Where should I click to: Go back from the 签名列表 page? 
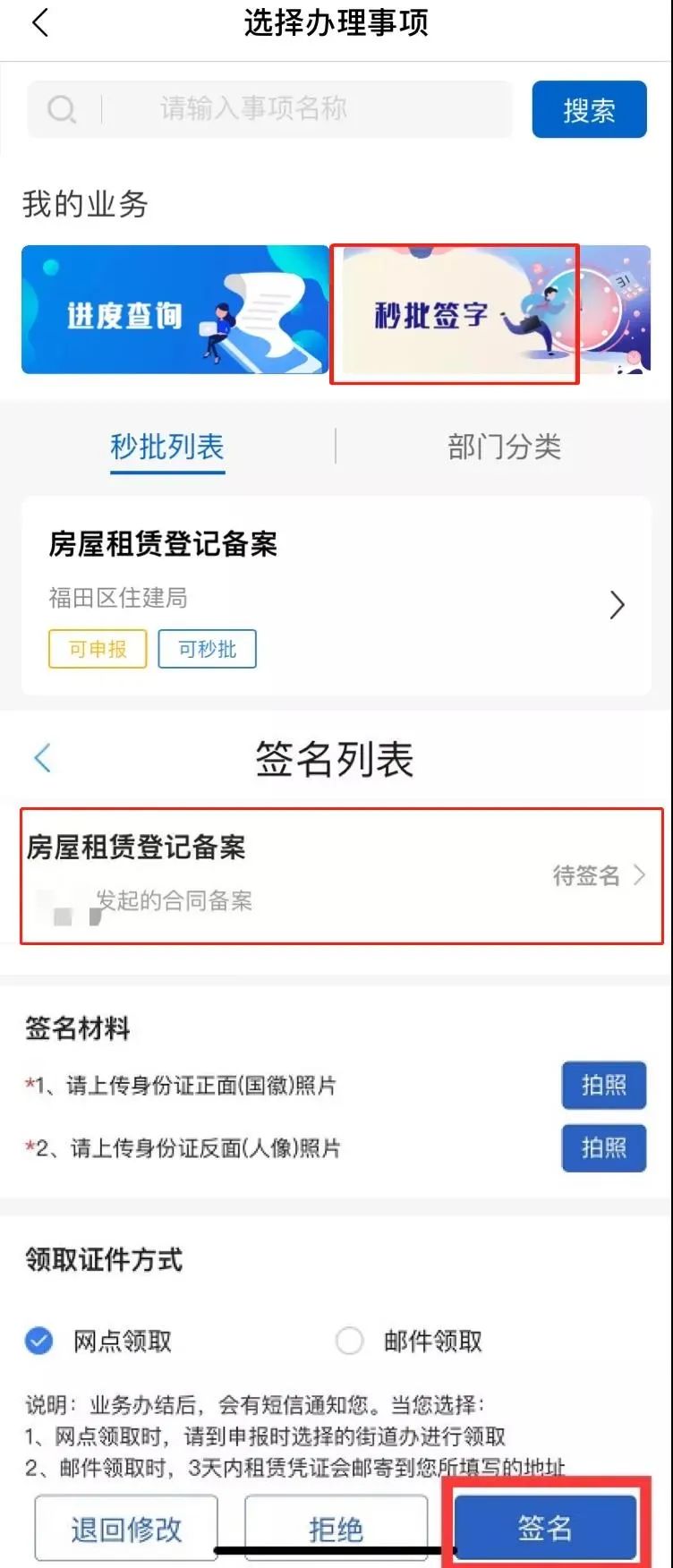42,758
